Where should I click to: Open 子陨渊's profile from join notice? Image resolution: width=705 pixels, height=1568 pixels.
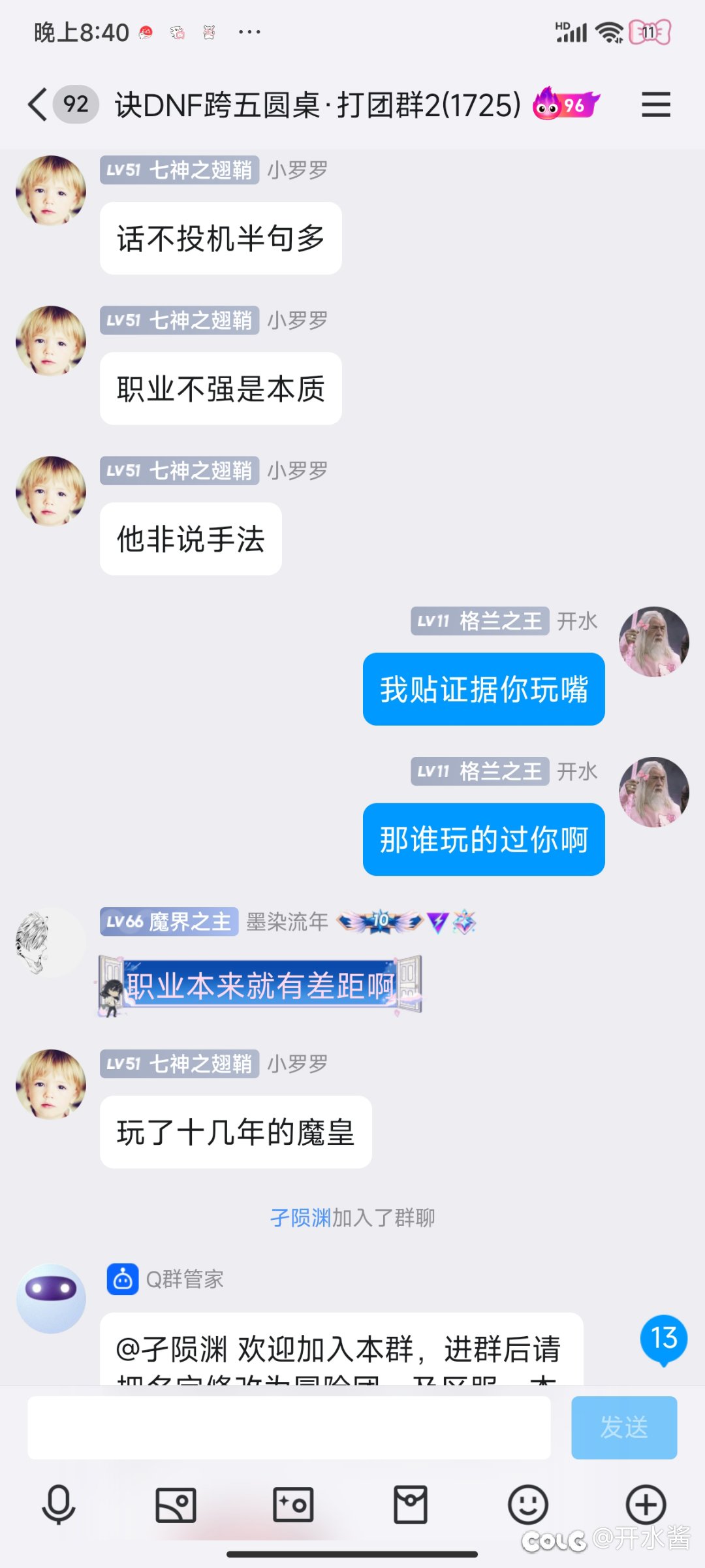[x=301, y=1217]
